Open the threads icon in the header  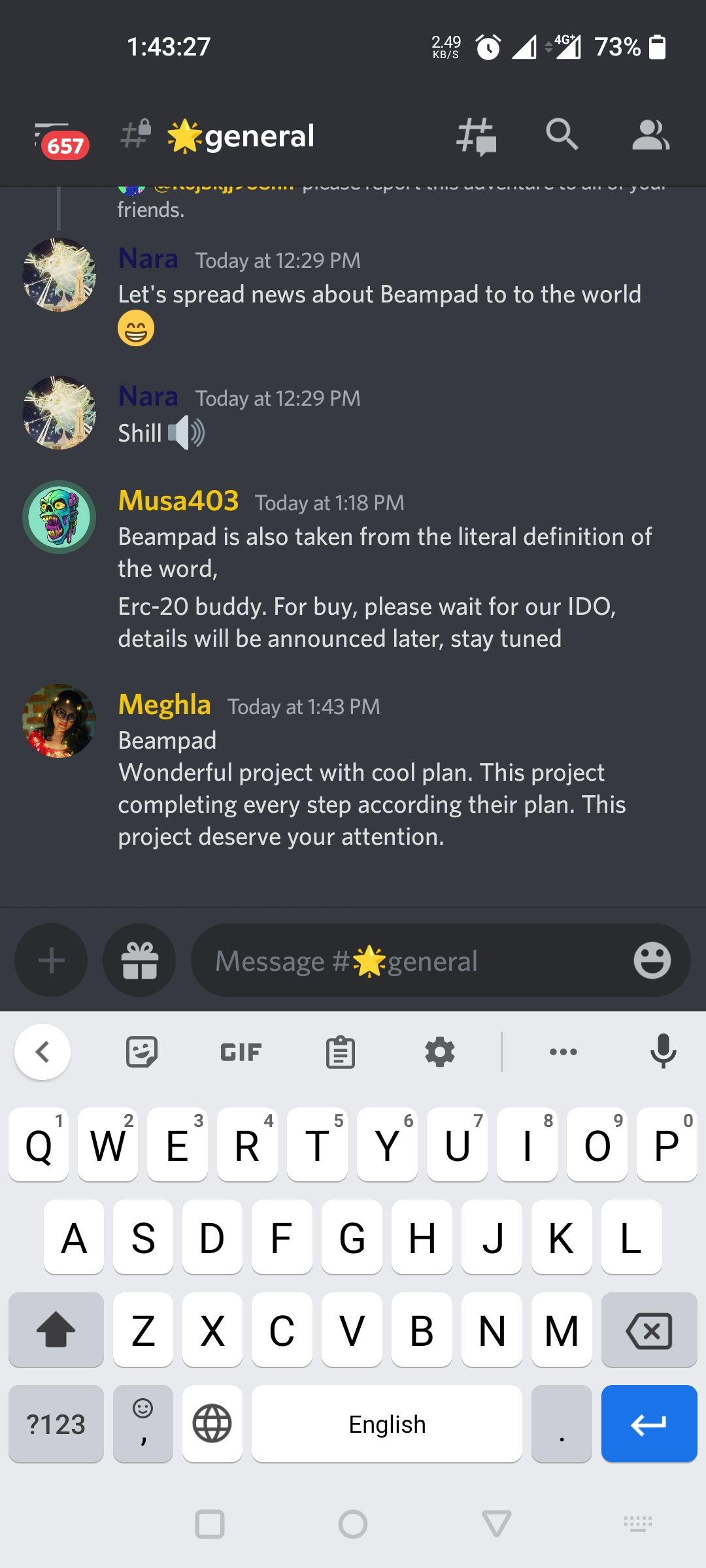476,136
